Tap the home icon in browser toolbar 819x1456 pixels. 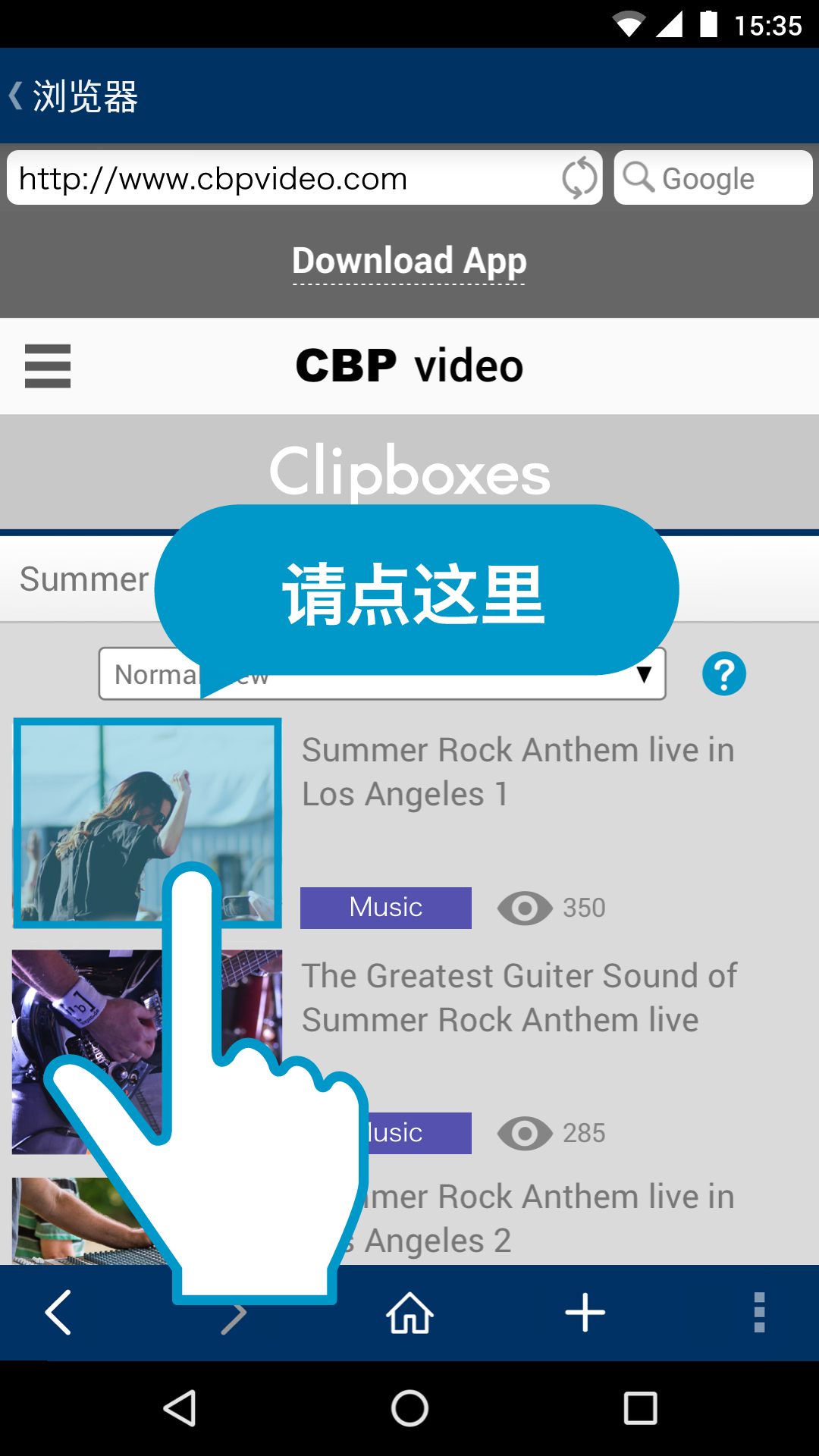[x=409, y=1313]
